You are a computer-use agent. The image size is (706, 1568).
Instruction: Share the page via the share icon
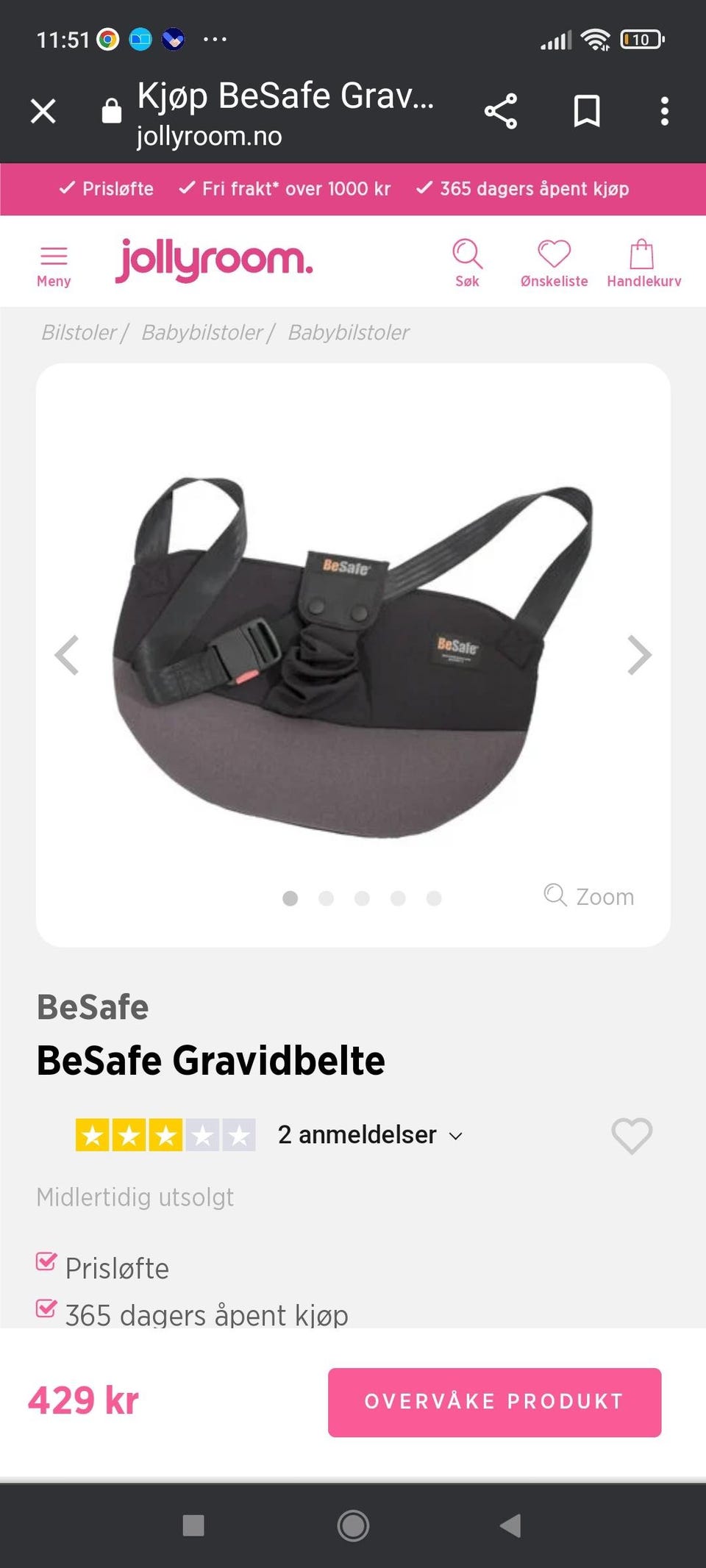(502, 110)
